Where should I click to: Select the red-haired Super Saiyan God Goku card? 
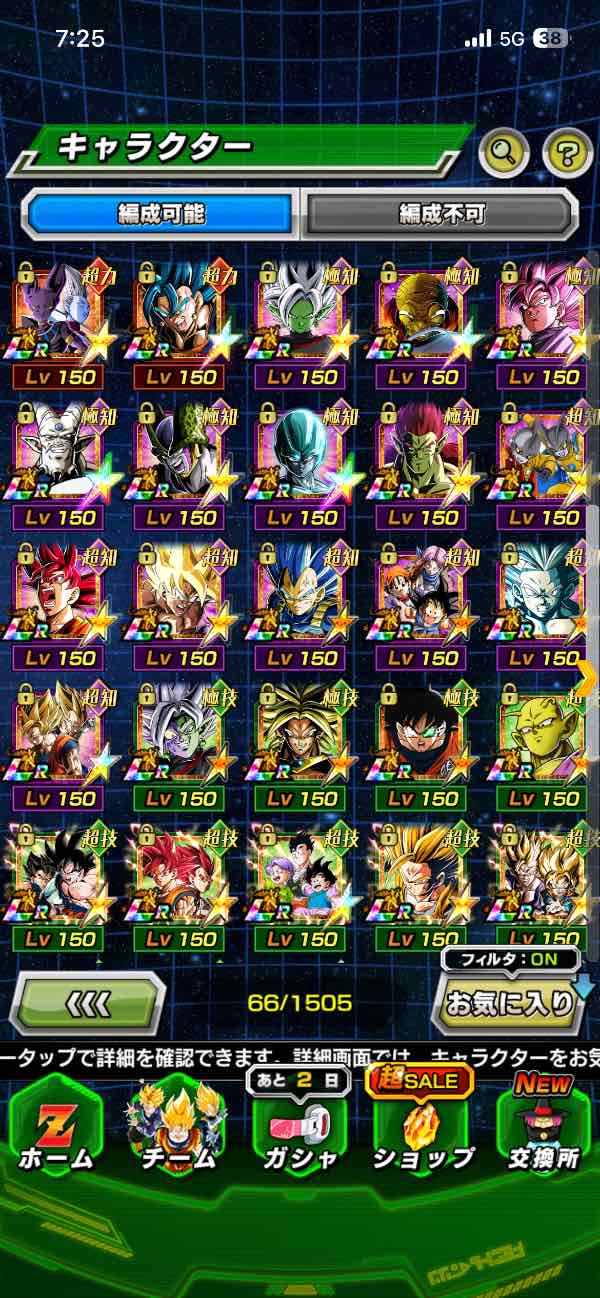point(62,591)
